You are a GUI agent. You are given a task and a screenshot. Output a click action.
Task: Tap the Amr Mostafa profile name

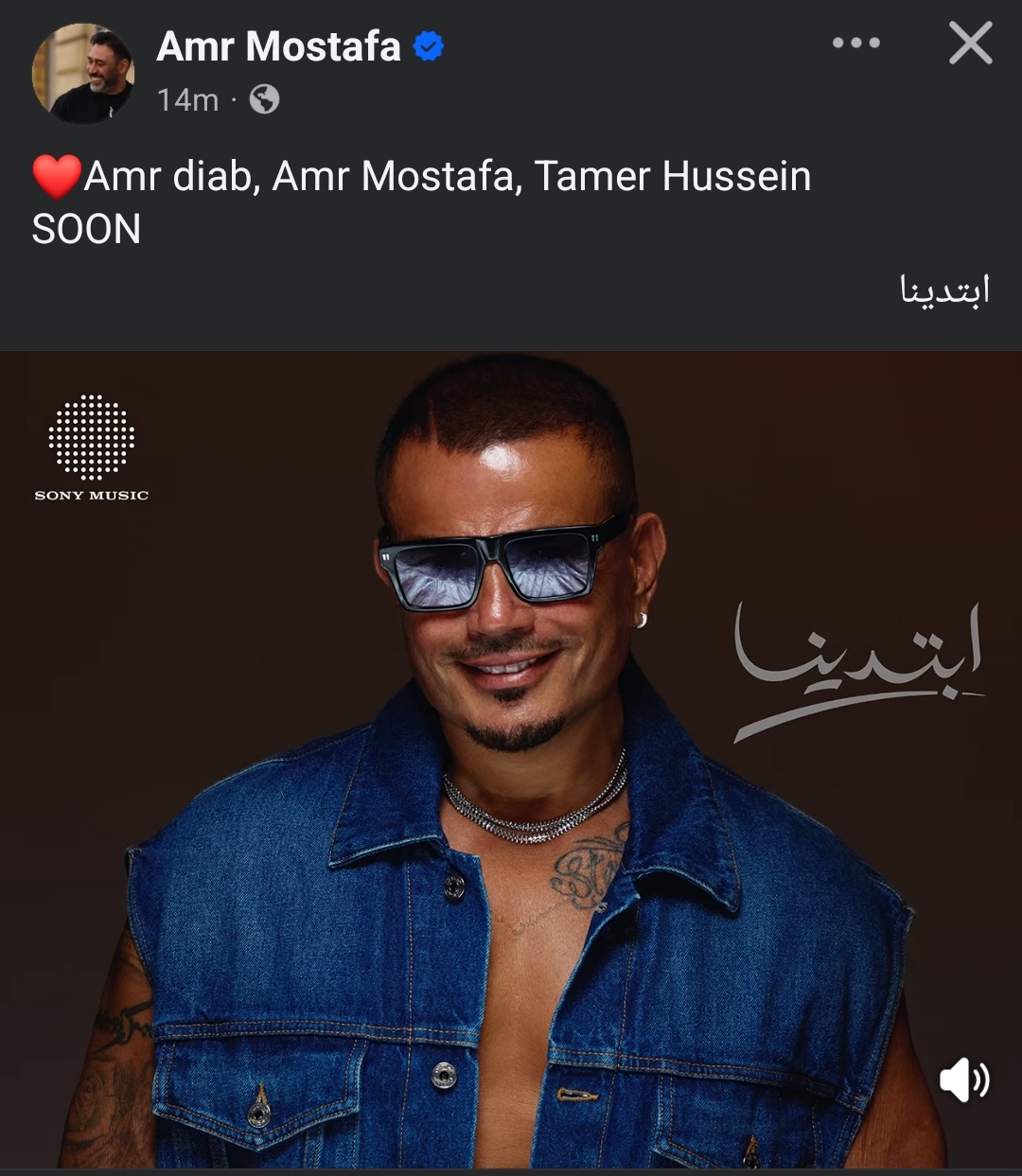pos(278,46)
